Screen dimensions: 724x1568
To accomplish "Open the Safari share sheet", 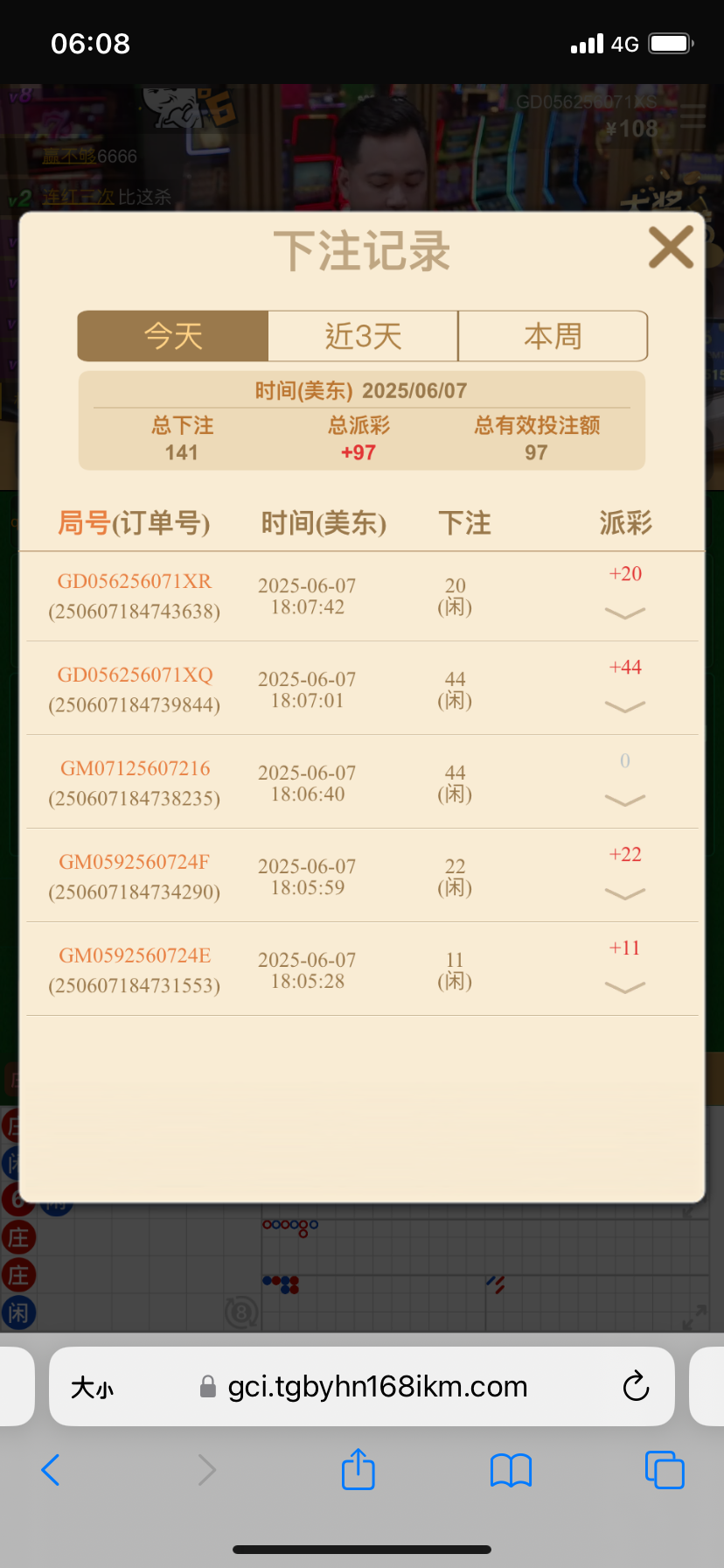I will pos(358,1470).
